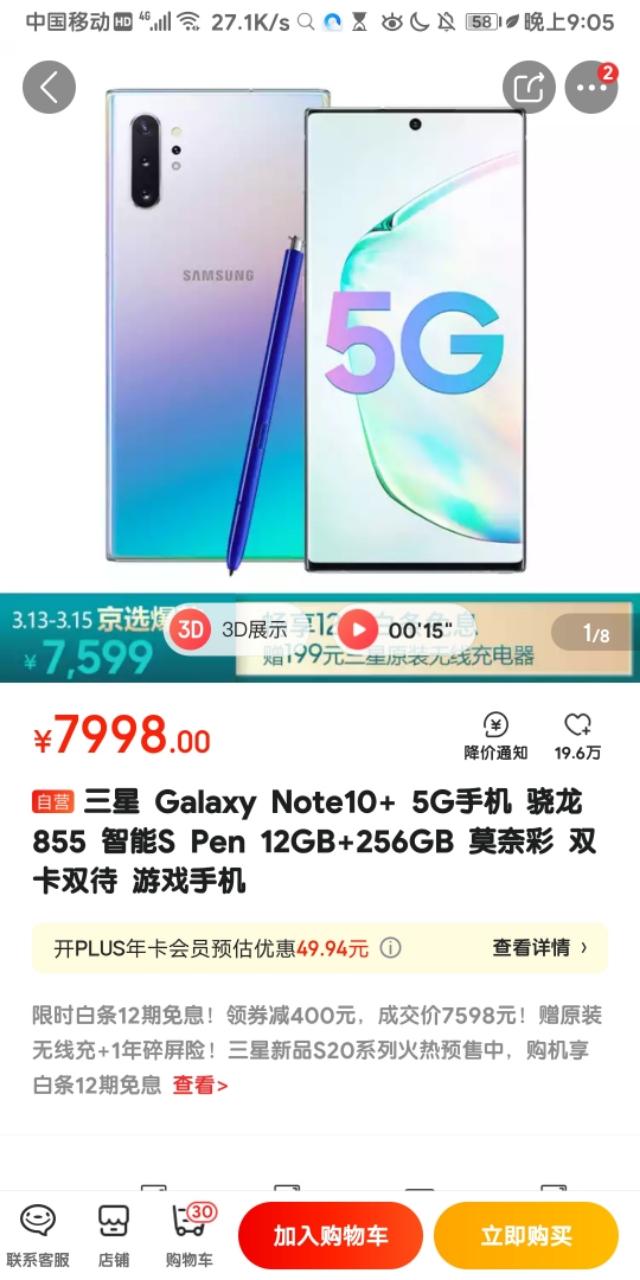Tap 加入购物车 to add to cart
This screenshot has height=1280, width=640.
pos(330,1236)
